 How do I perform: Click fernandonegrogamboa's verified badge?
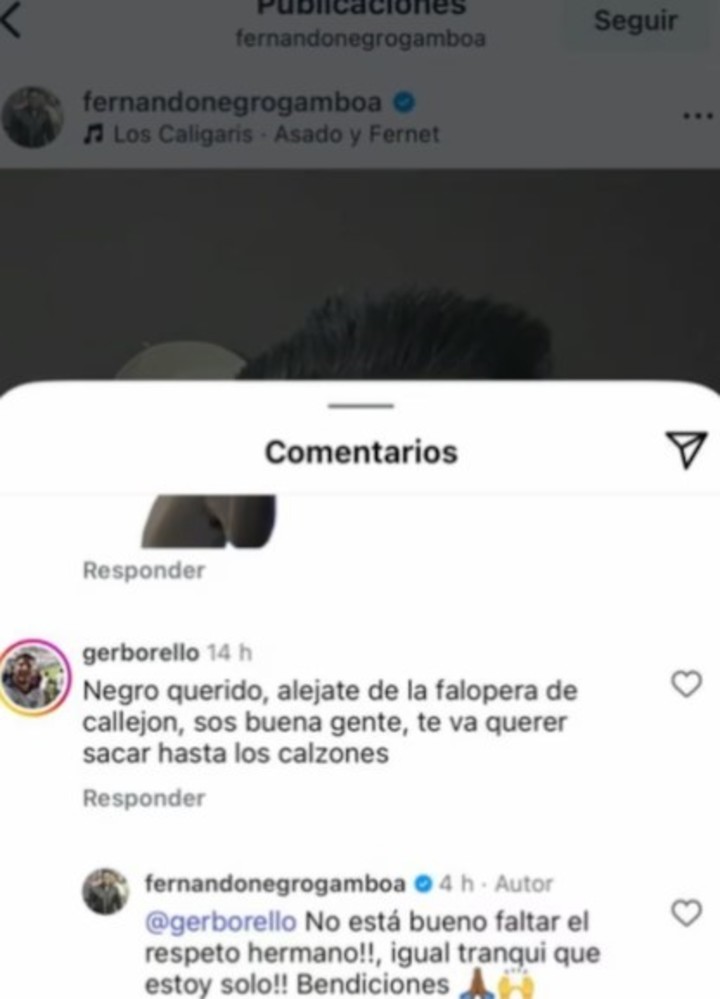pos(404,101)
